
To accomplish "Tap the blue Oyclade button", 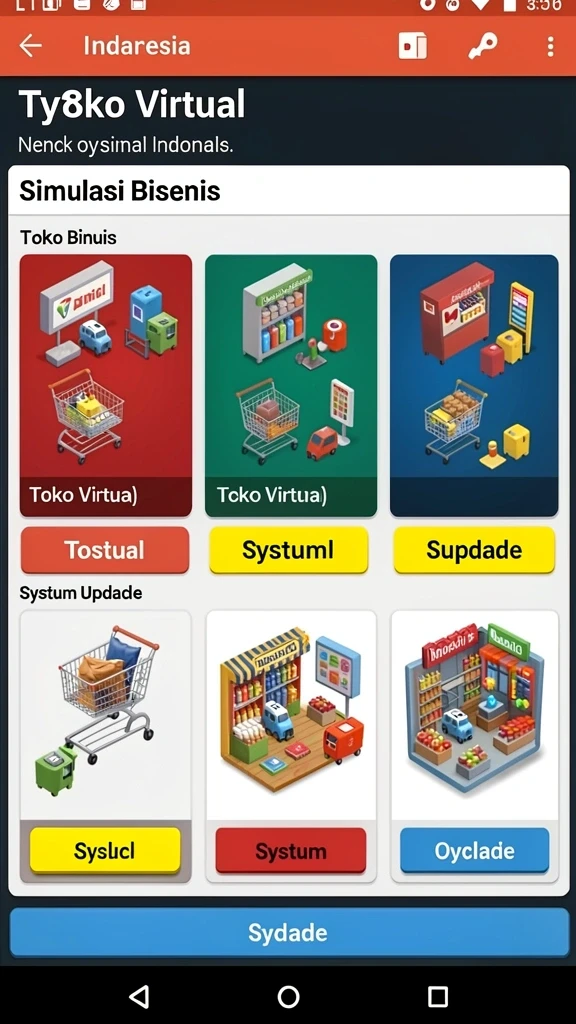I will pos(475,850).
